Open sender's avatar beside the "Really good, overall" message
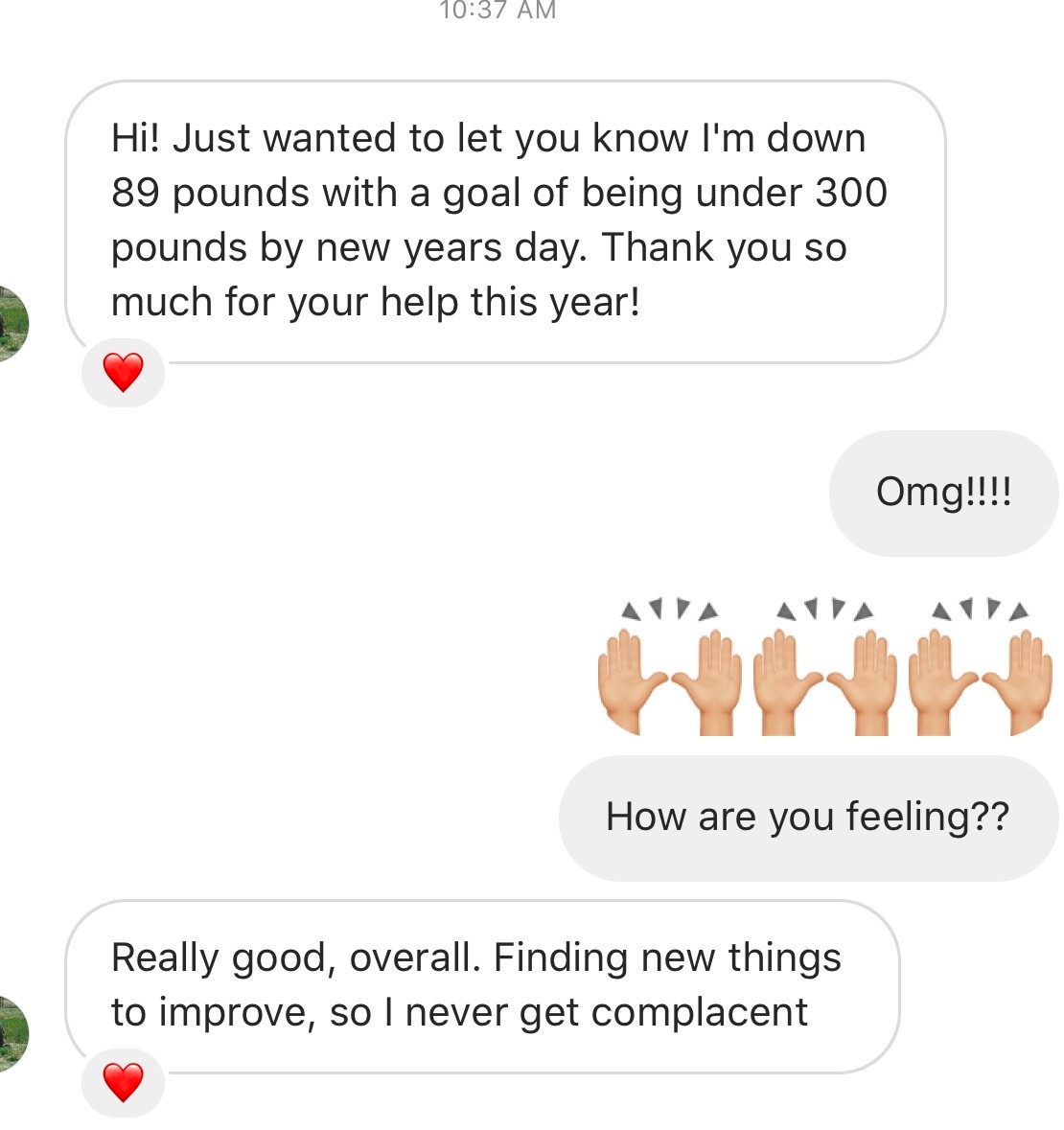The width and height of the screenshot is (1064, 1130). [x=12, y=1034]
